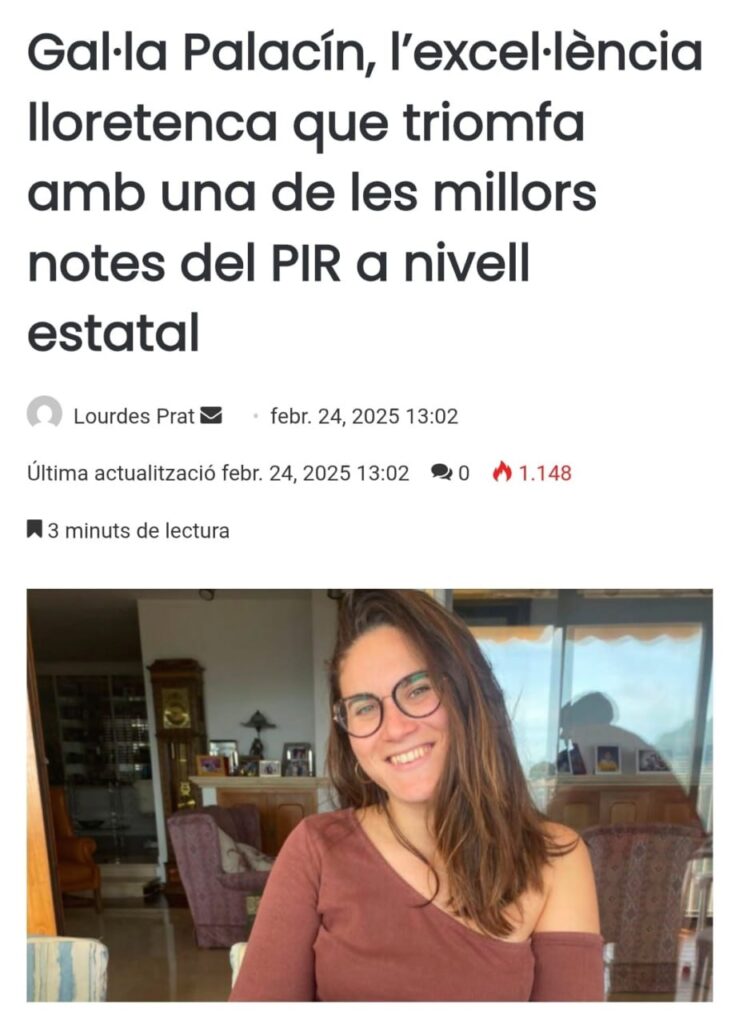Open the article comments section
The height and width of the screenshot is (1024, 739).
point(449,473)
